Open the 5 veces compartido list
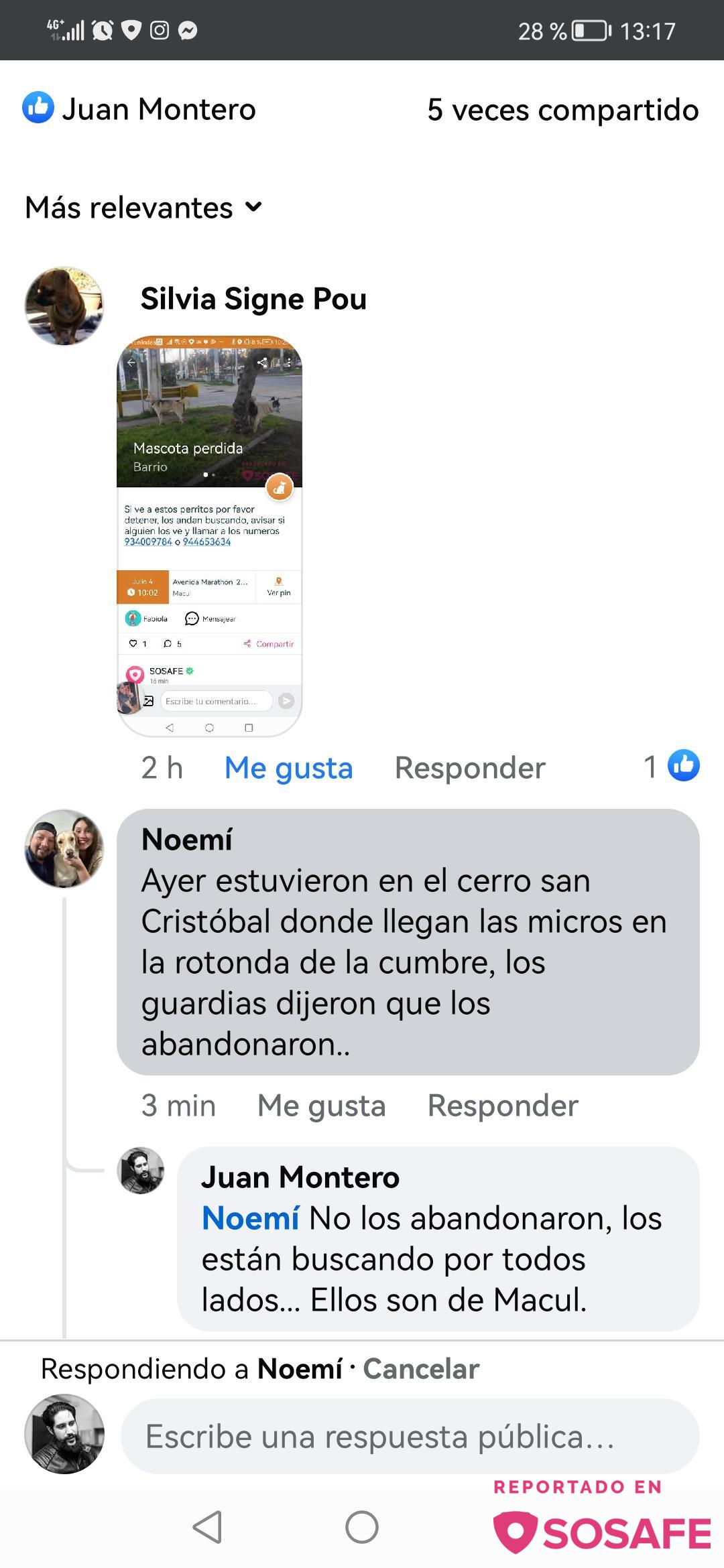This screenshot has height=1568, width=724. [562, 110]
